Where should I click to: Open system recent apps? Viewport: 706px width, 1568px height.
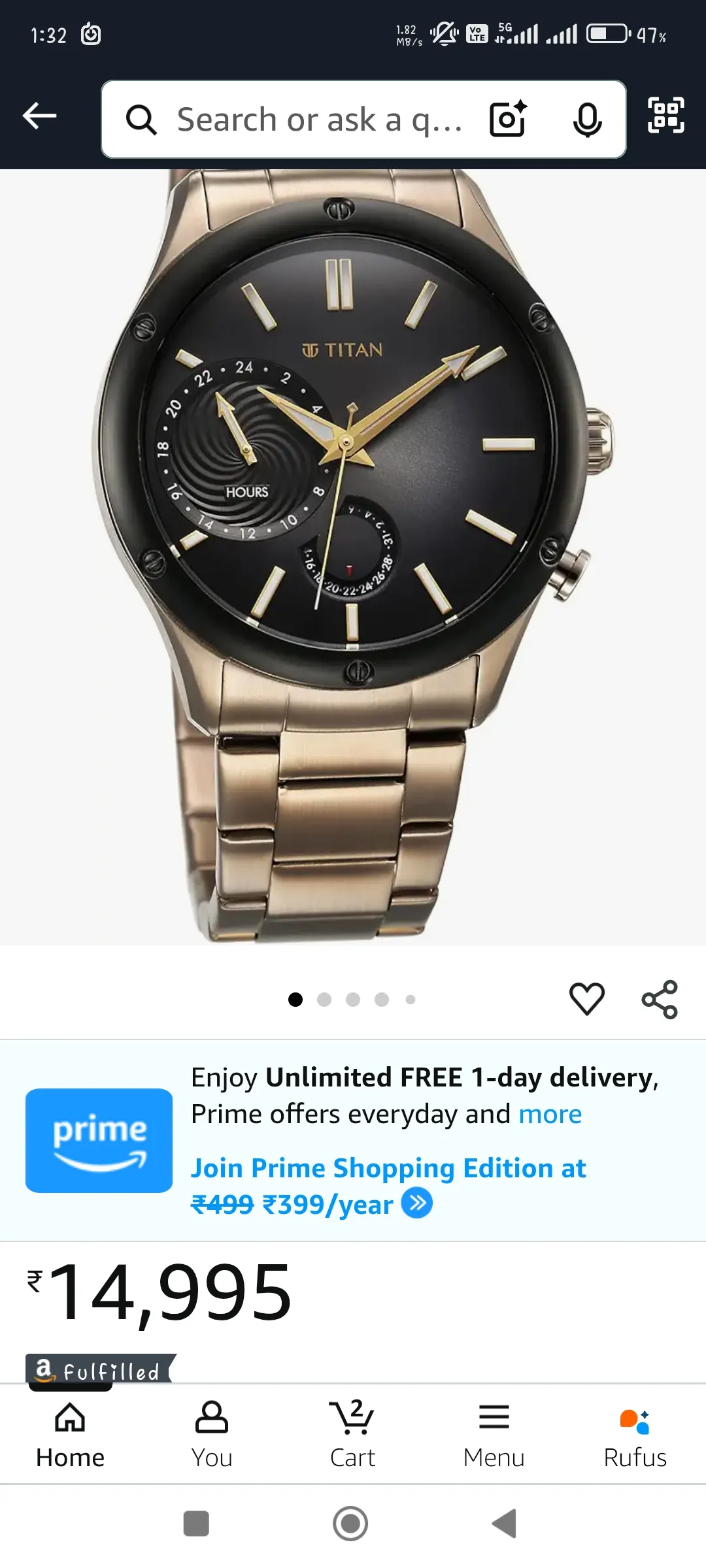196,1524
